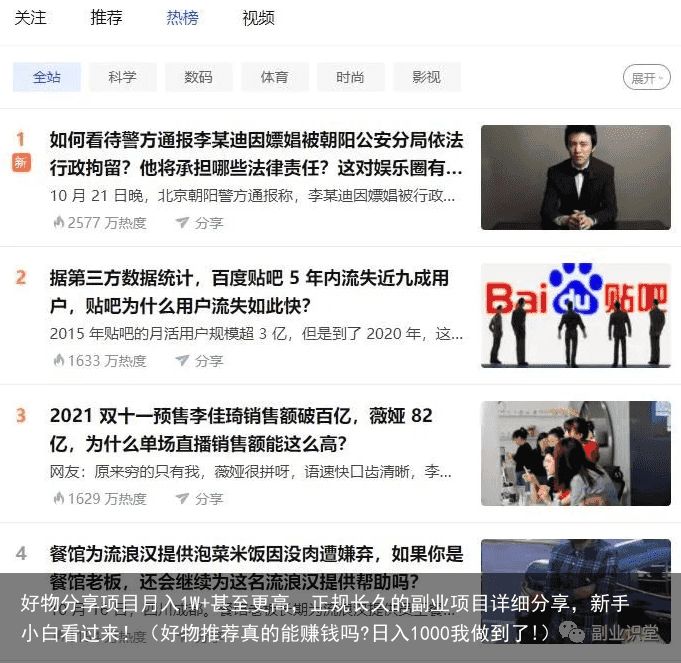Open the question about 李某迪 police report
This screenshot has width=681, height=663.
tap(256, 153)
